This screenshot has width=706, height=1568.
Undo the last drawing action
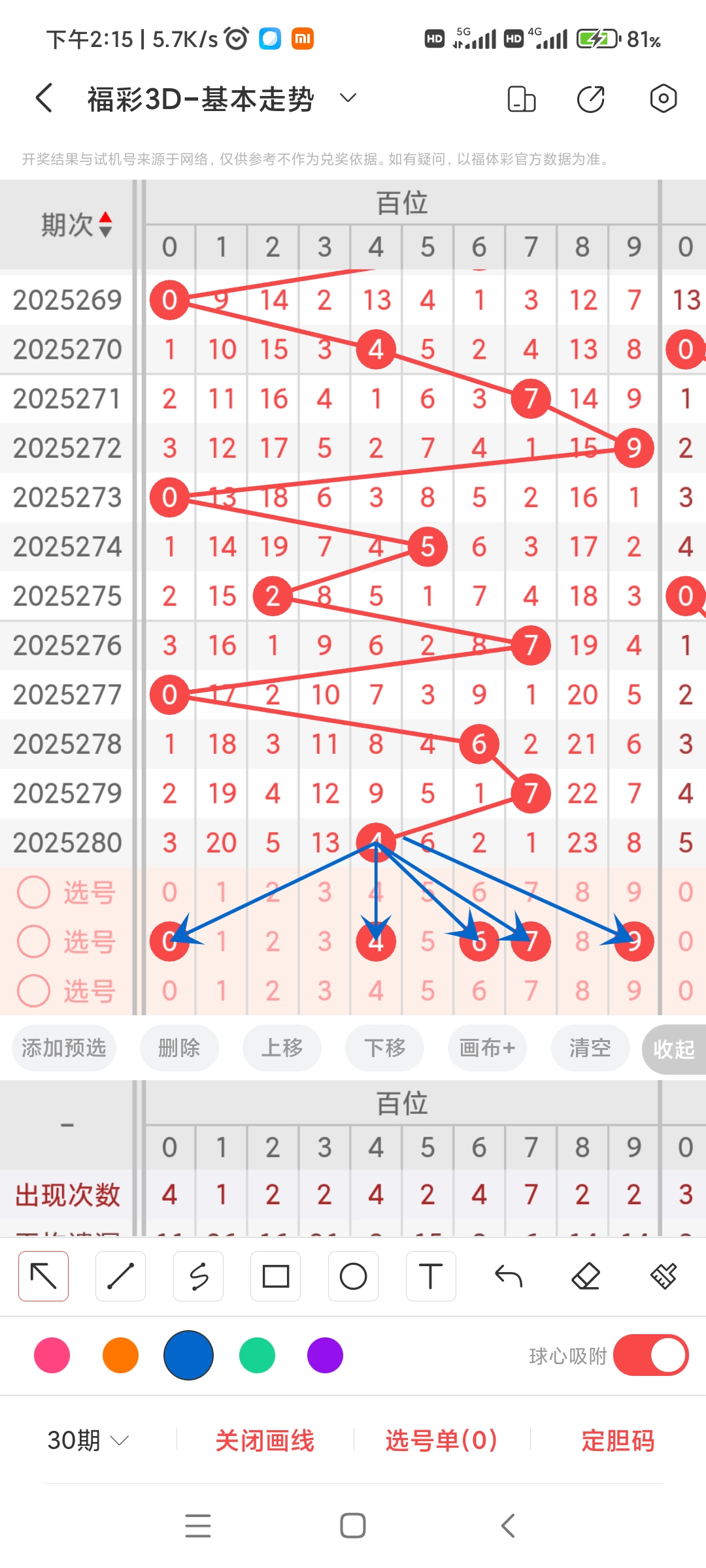[x=508, y=1275]
